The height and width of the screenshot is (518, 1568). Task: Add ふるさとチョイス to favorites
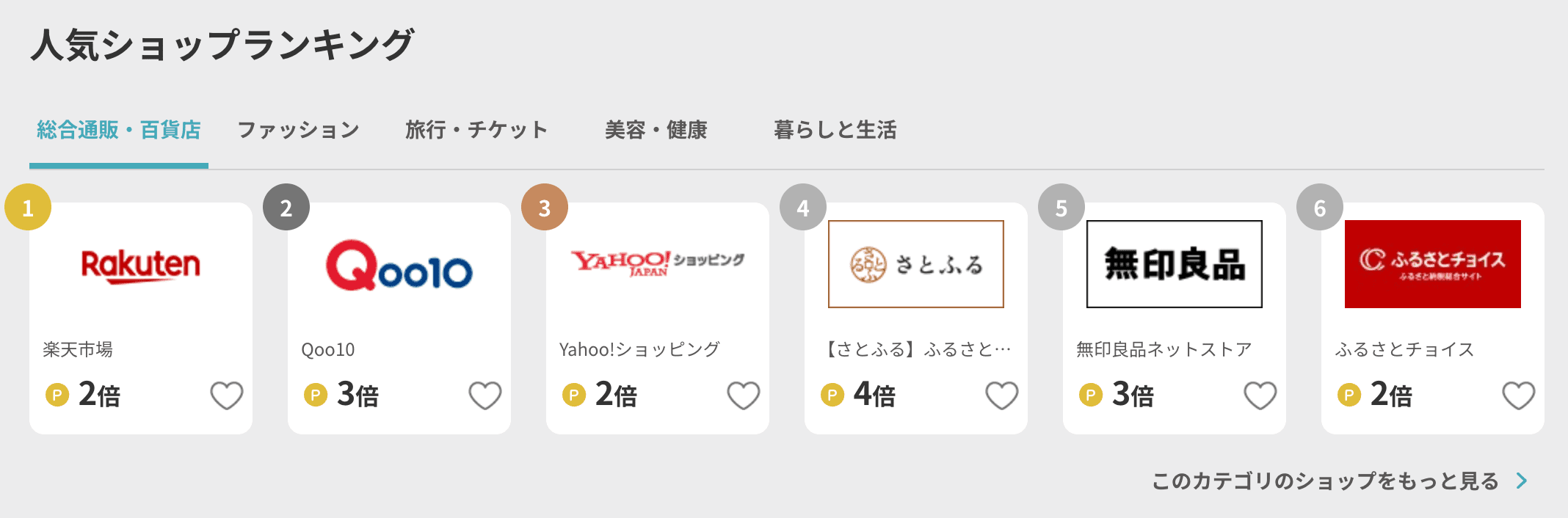[1519, 395]
